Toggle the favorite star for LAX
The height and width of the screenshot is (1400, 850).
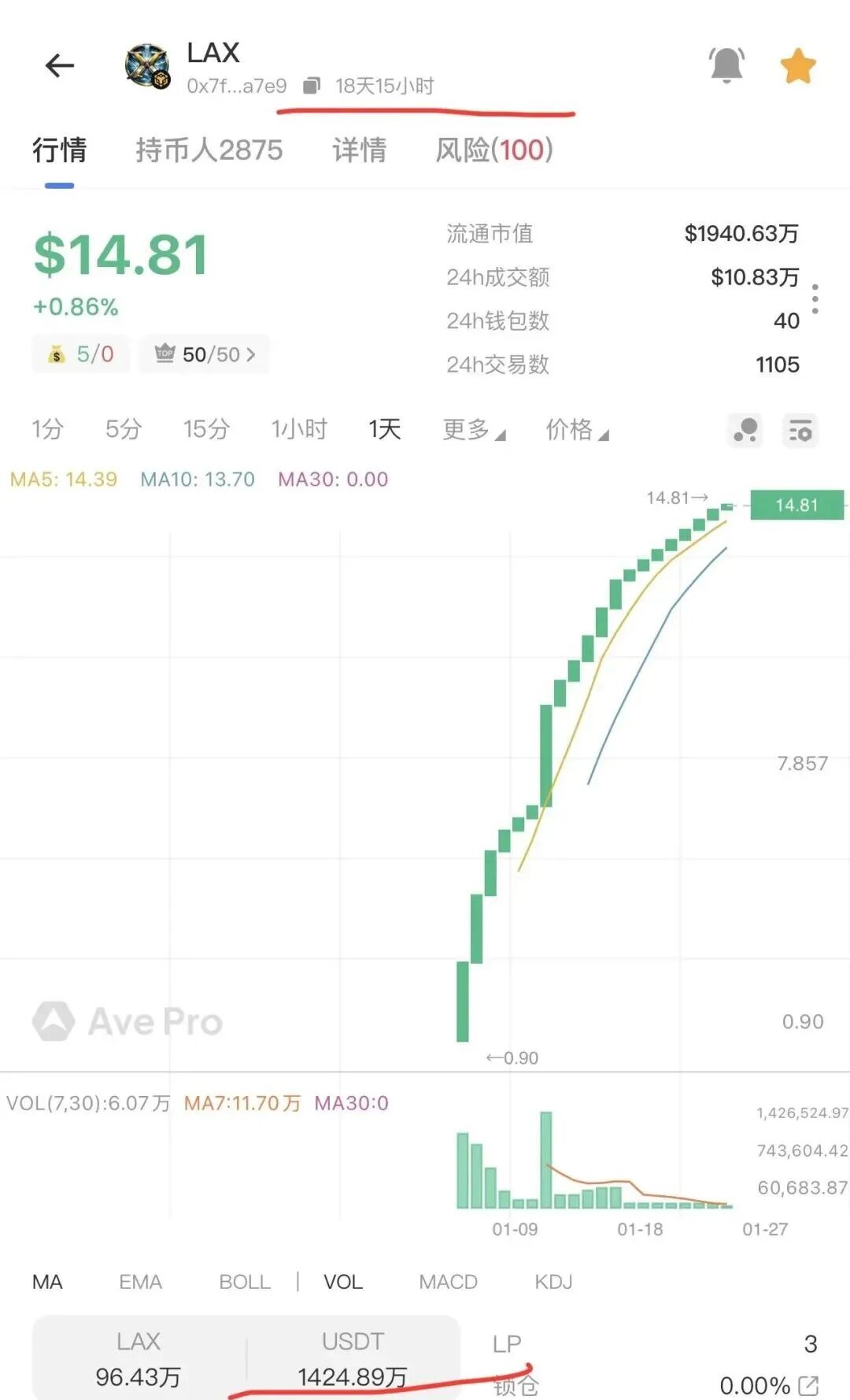(x=797, y=64)
